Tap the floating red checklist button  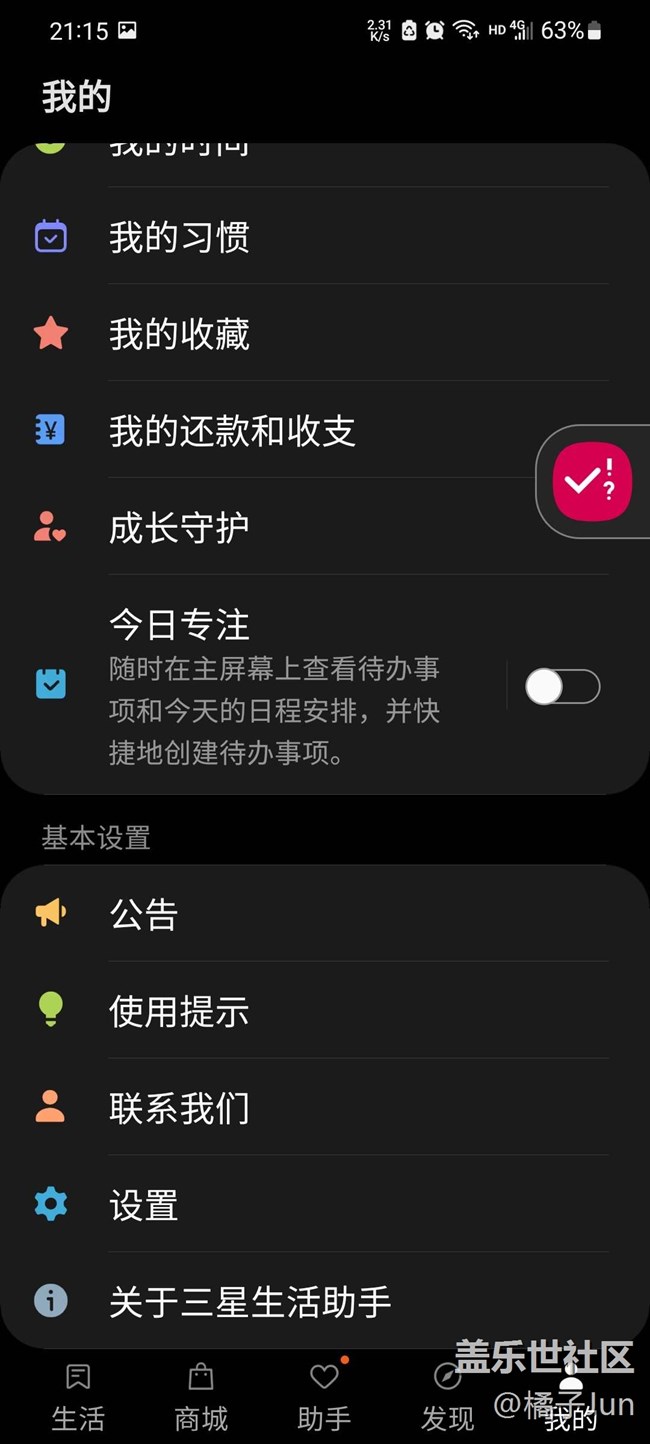[593, 482]
